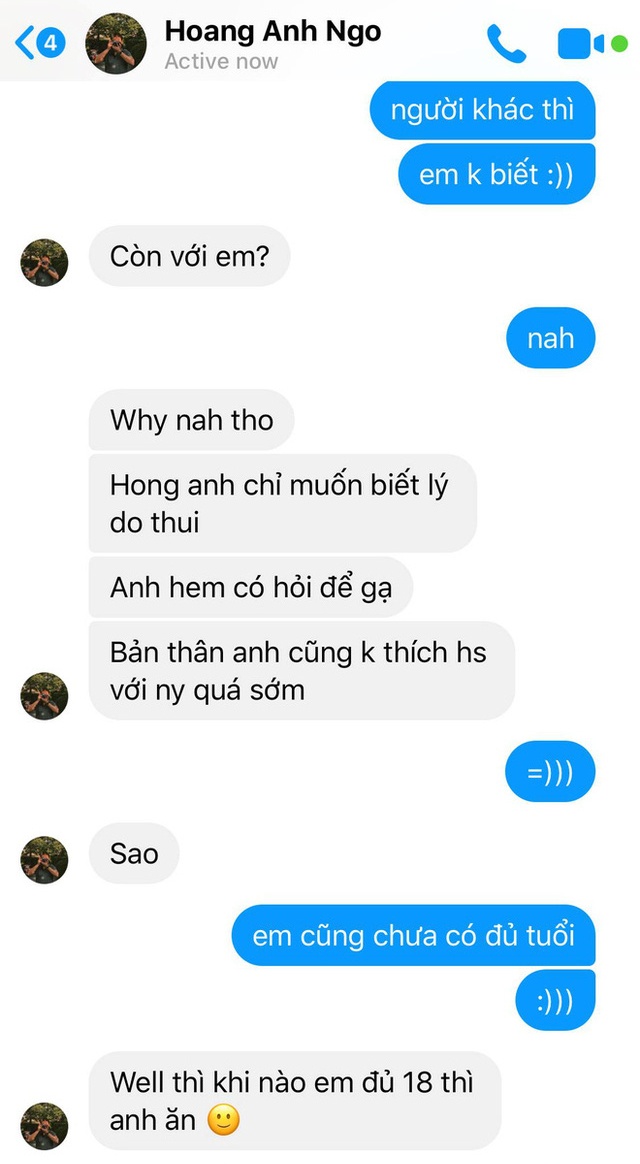The width and height of the screenshot is (640, 1164).
Task: Start a voice call with Hoang Anh Ngo
Action: pyautogui.click(x=505, y=43)
